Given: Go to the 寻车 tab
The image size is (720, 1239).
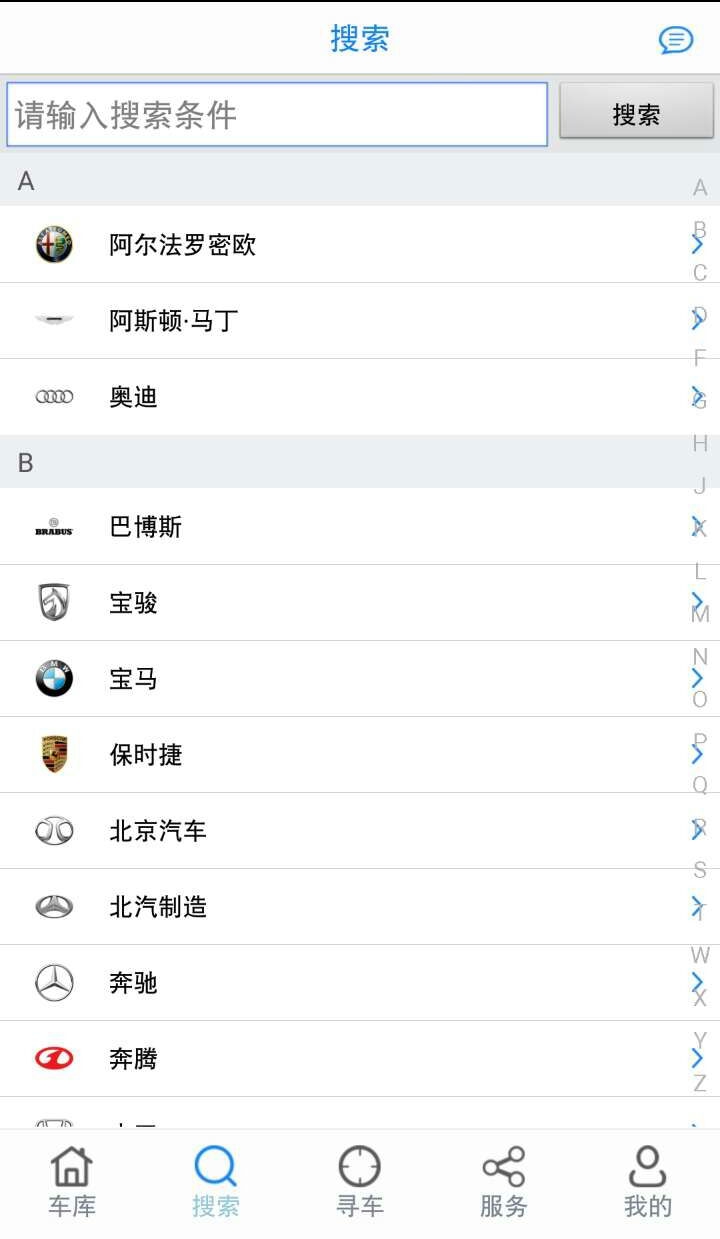Looking at the screenshot, I should click(x=360, y=1182).
